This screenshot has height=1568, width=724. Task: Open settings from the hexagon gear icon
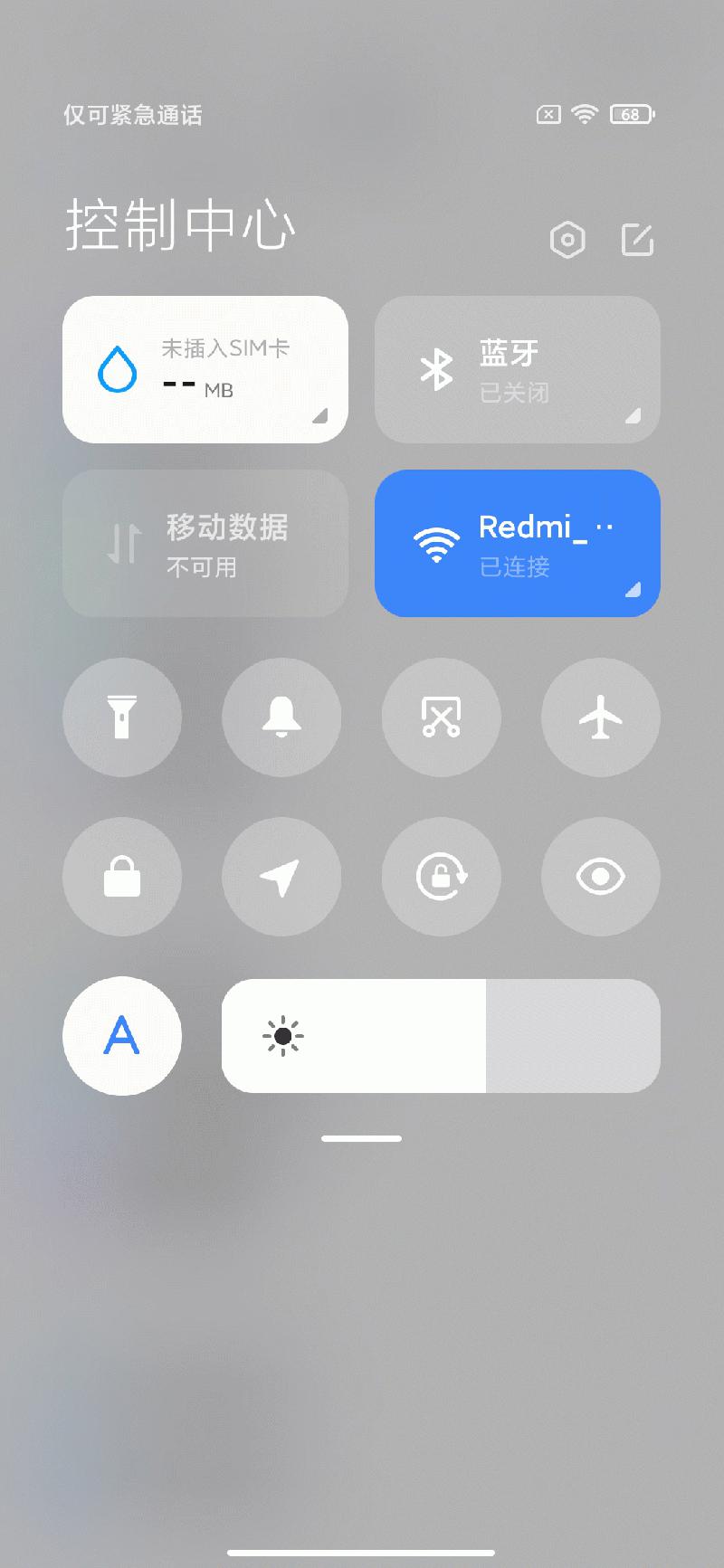(567, 240)
